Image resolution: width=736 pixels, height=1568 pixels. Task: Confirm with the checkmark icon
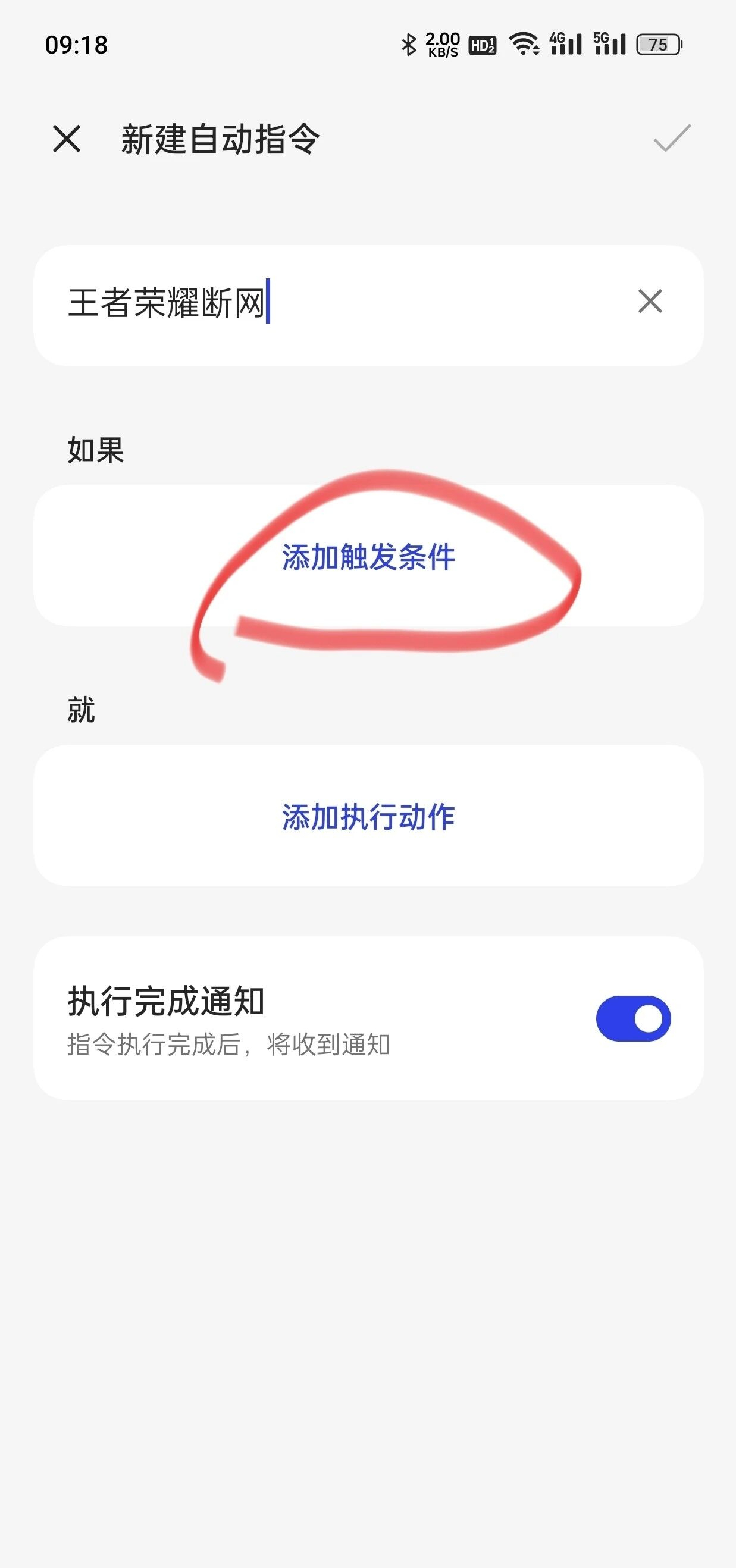(672, 138)
